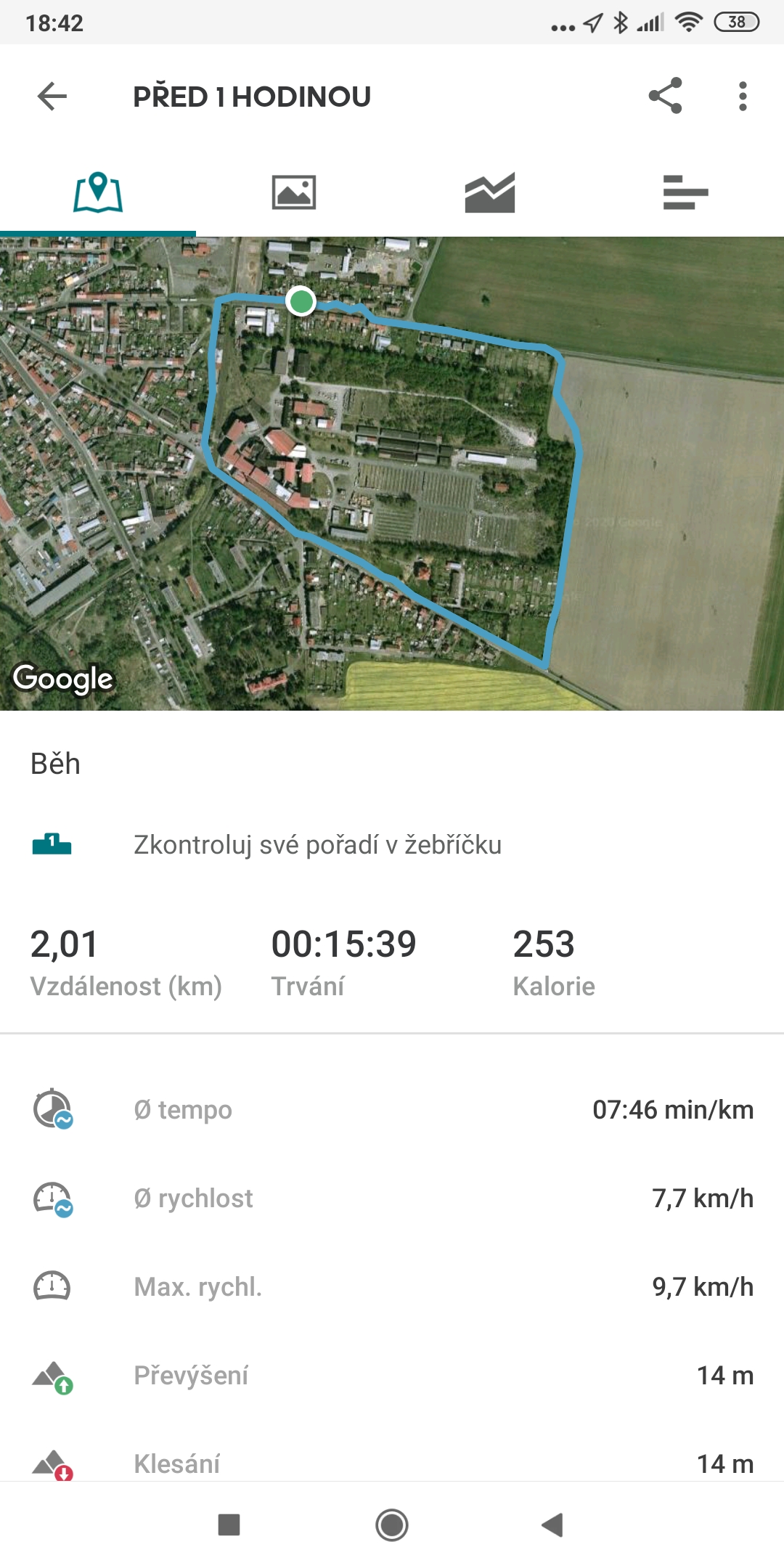784x1568 pixels.
Task: Open Zkontroluj své pořadí v žebříčku
Action: point(392,845)
